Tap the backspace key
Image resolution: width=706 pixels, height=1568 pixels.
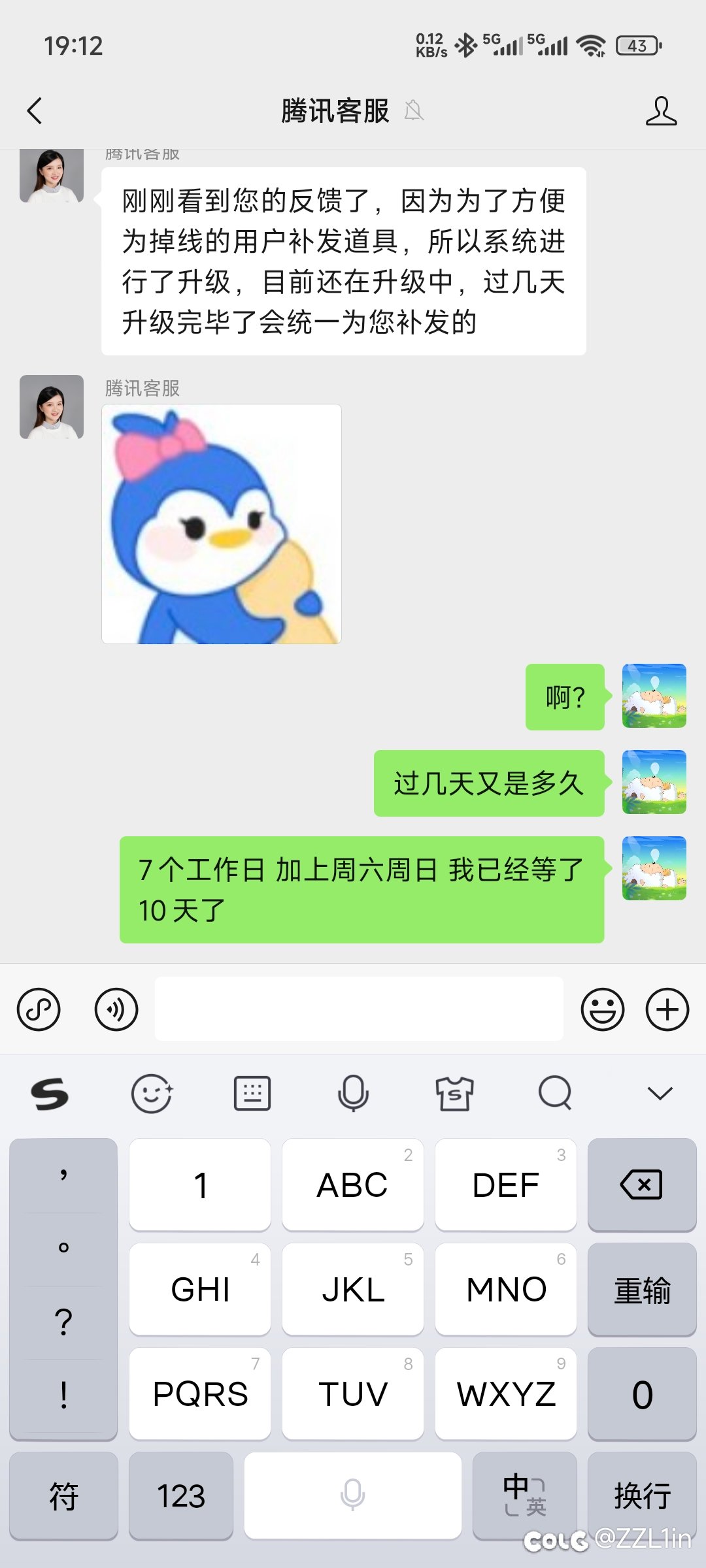click(642, 1184)
